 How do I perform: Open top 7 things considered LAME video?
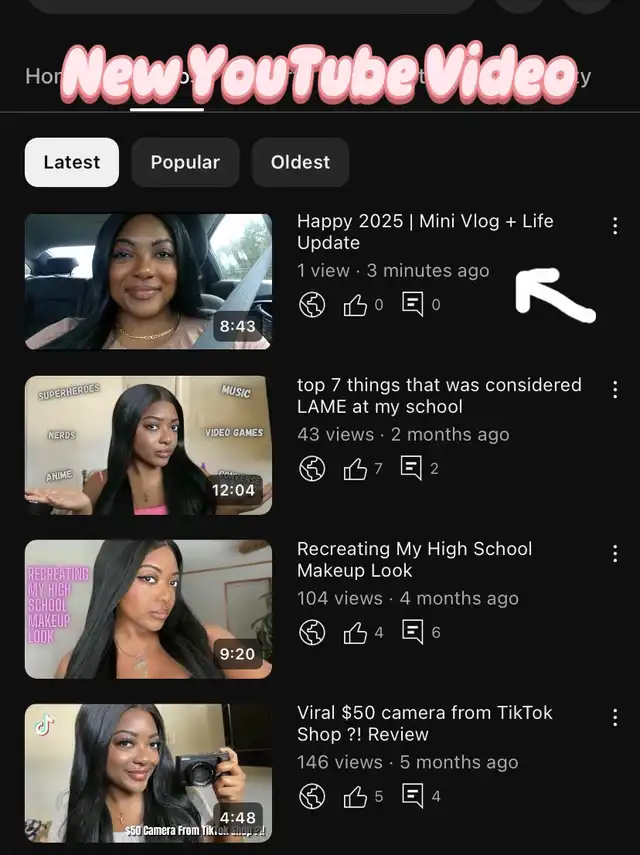click(x=148, y=445)
